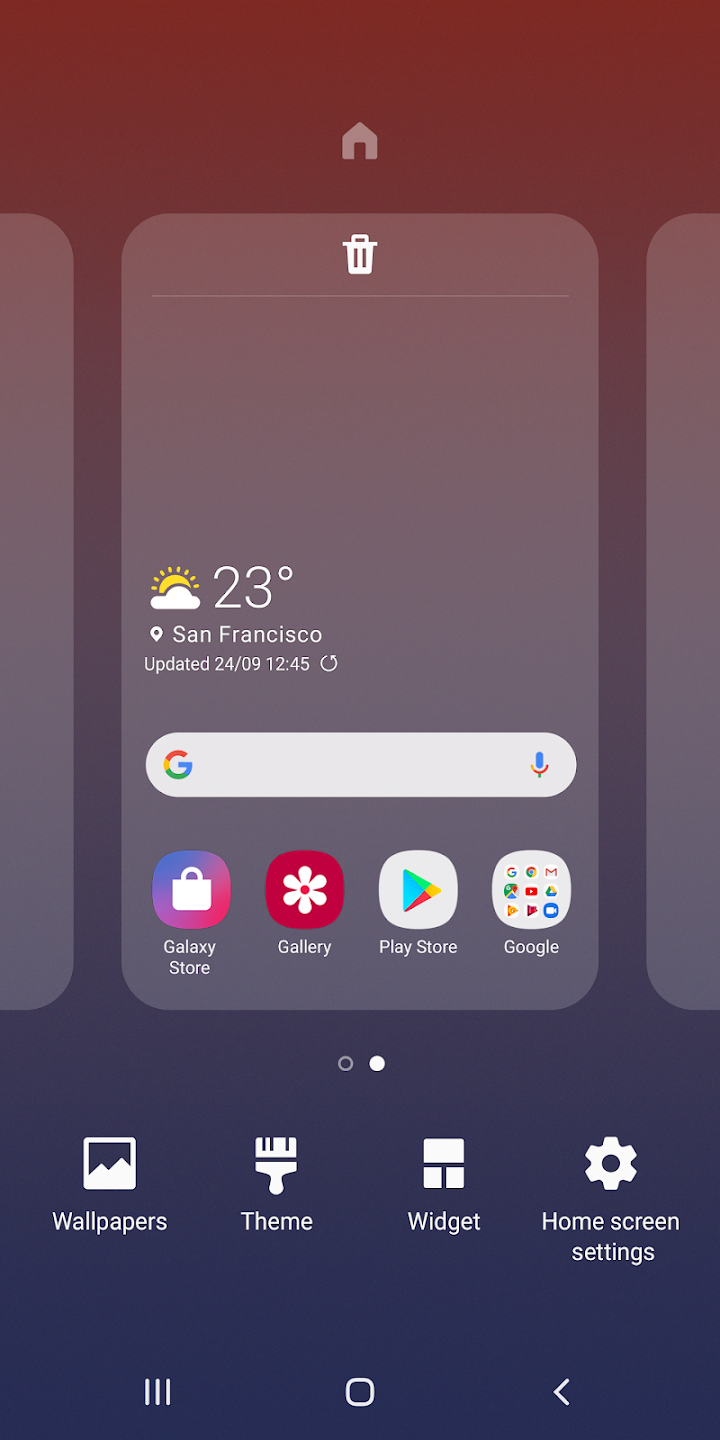The height and width of the screenshot is (1440, 720).
Task: Go back using navigation bar
Action: coord(562,1392)
